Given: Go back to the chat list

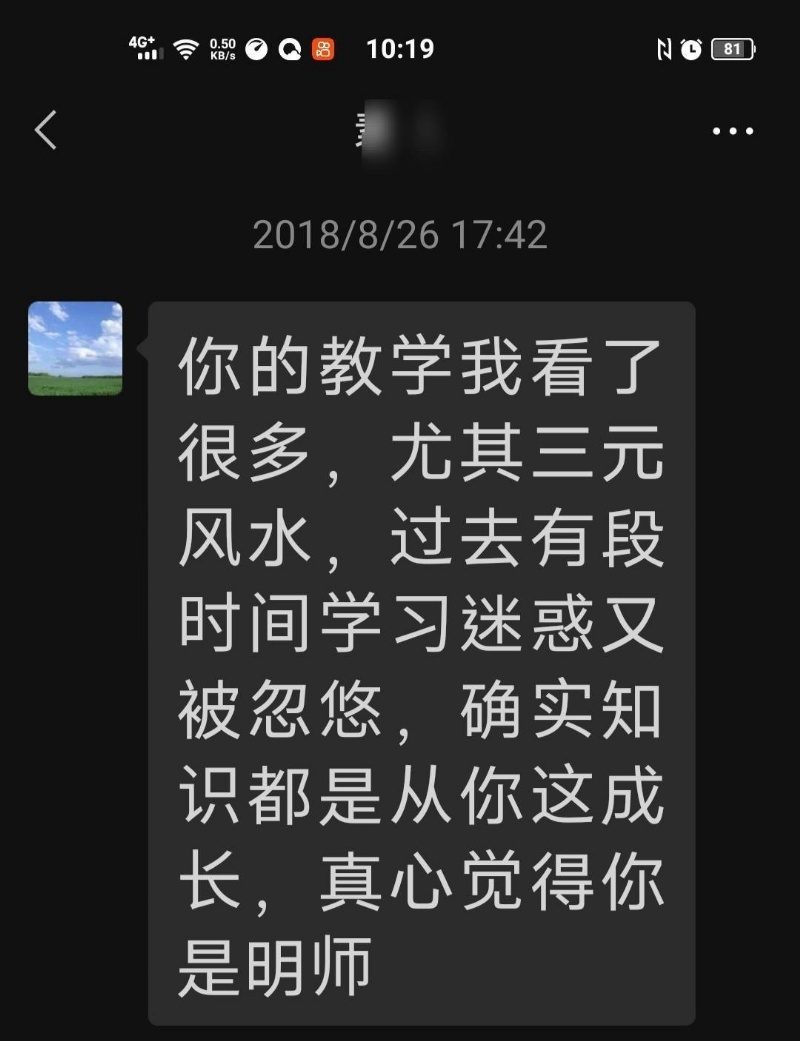Looking at the screenshot, I should [46, 131].
